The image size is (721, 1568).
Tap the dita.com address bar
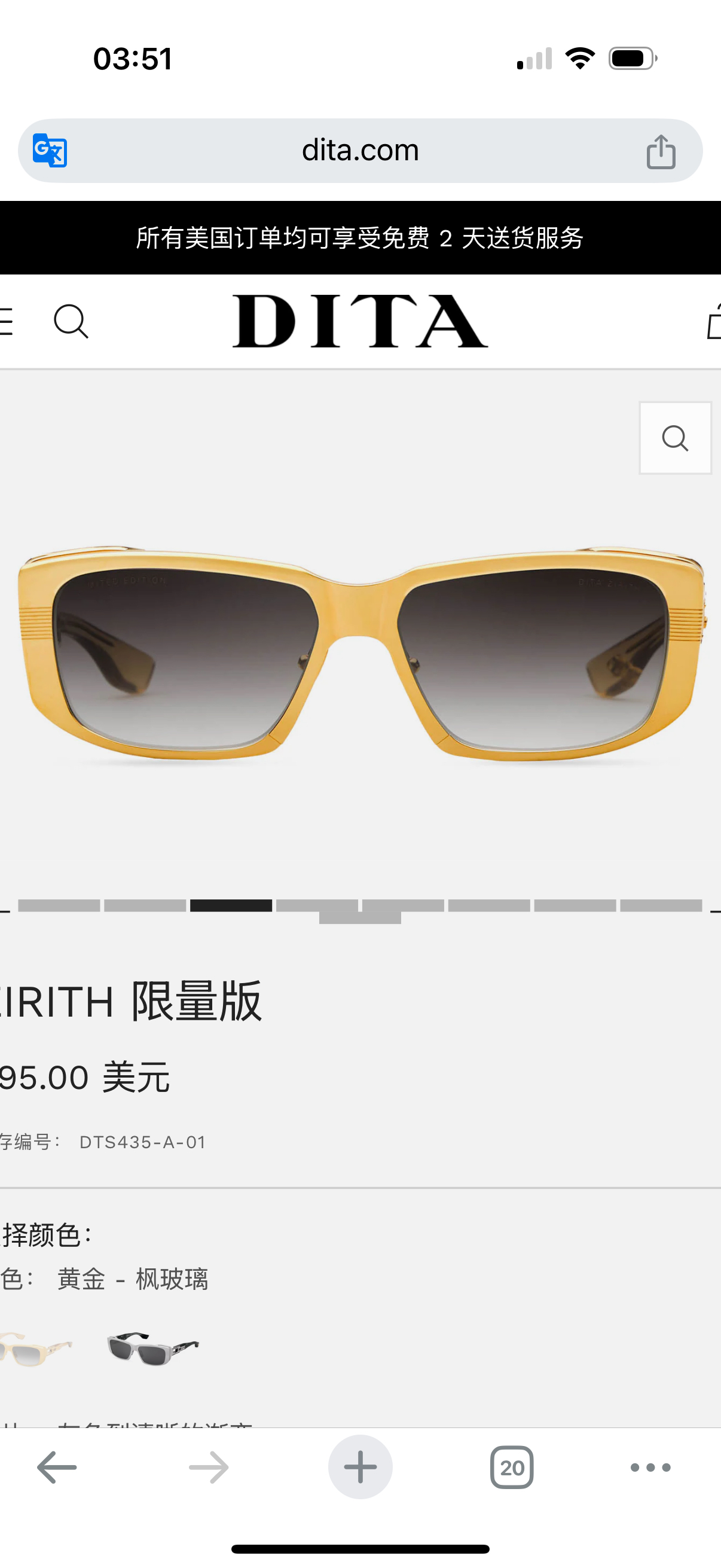coord(360,150)
